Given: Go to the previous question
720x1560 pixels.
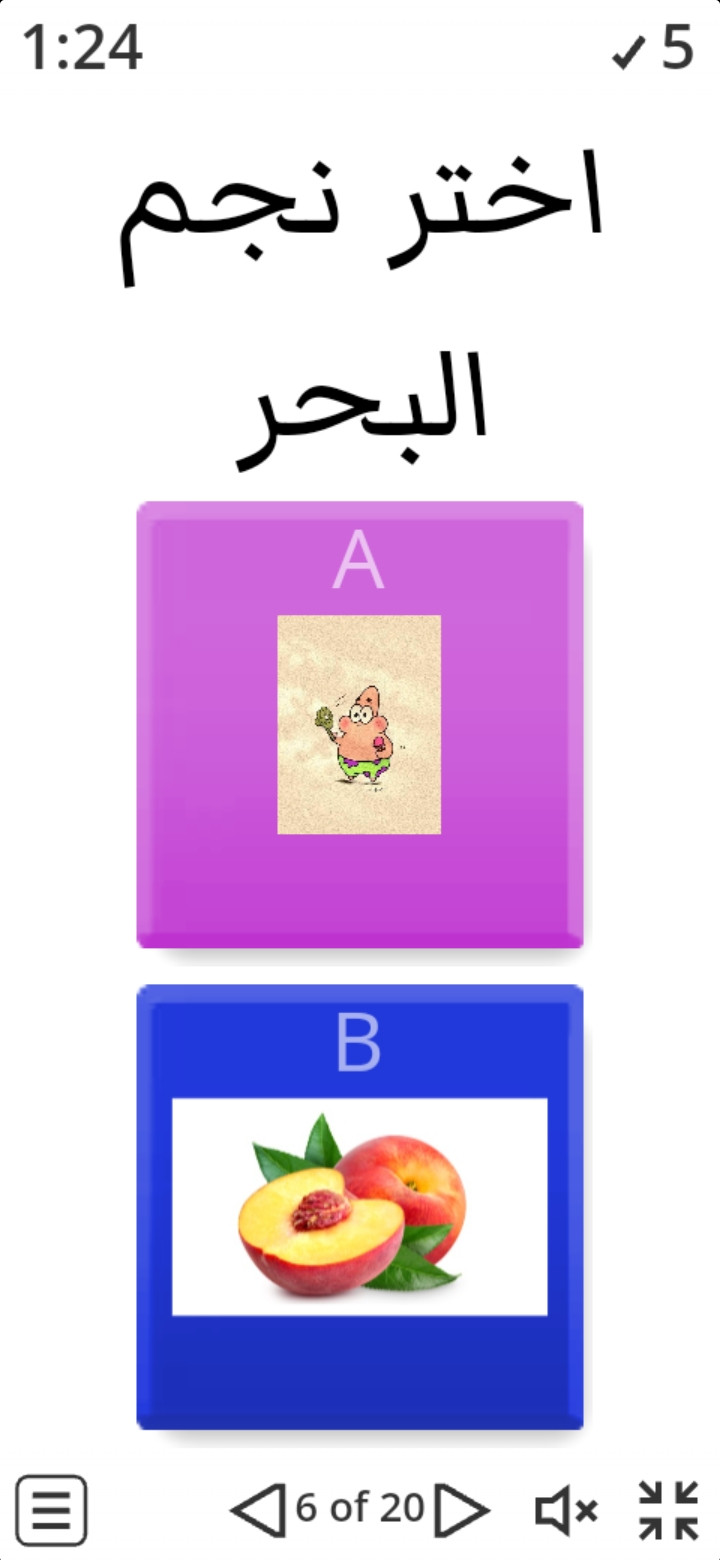Looking at the screenshot, I should pos(257,1510).
